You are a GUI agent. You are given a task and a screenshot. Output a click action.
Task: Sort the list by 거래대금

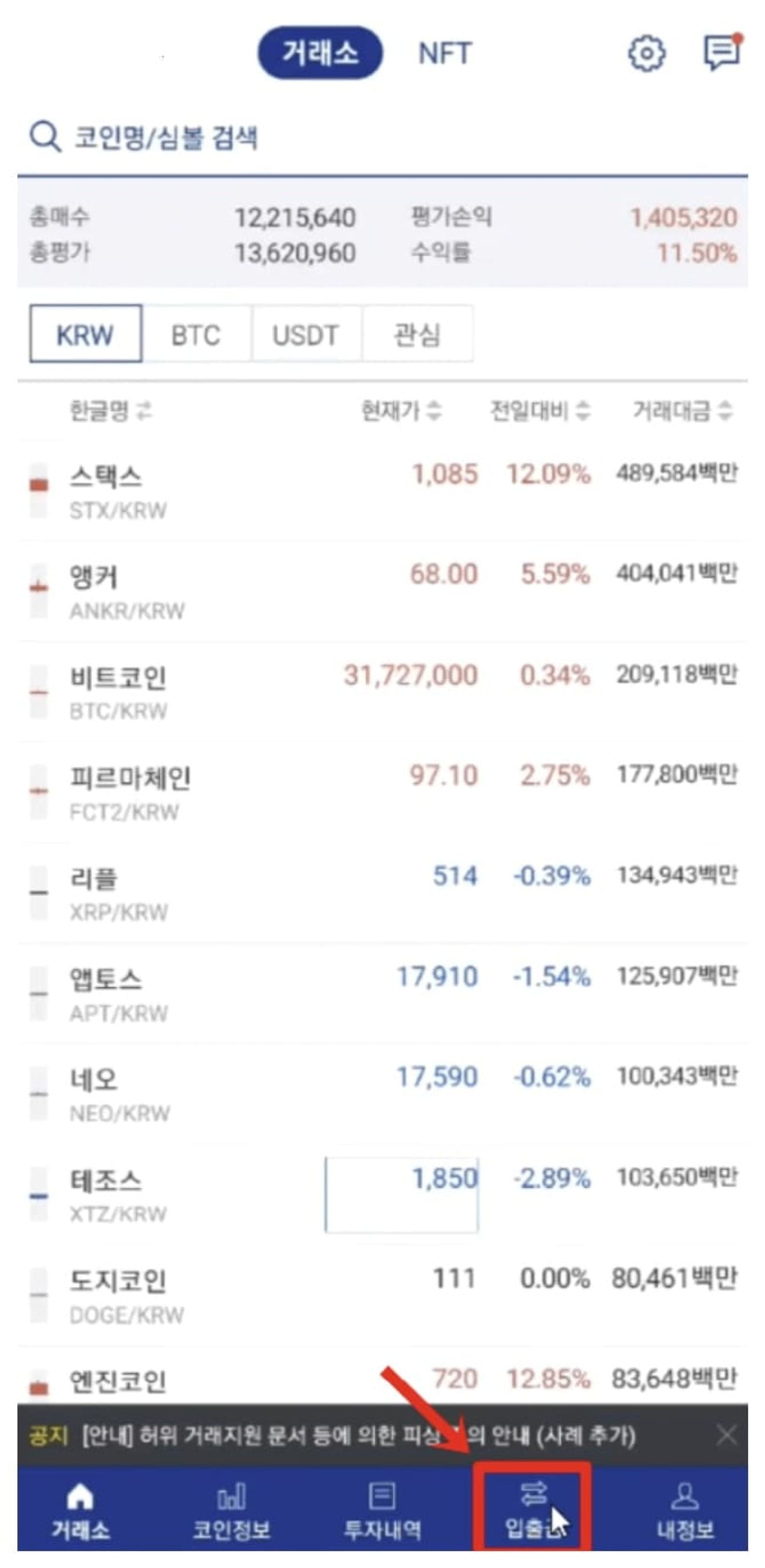tap(682, 411)
